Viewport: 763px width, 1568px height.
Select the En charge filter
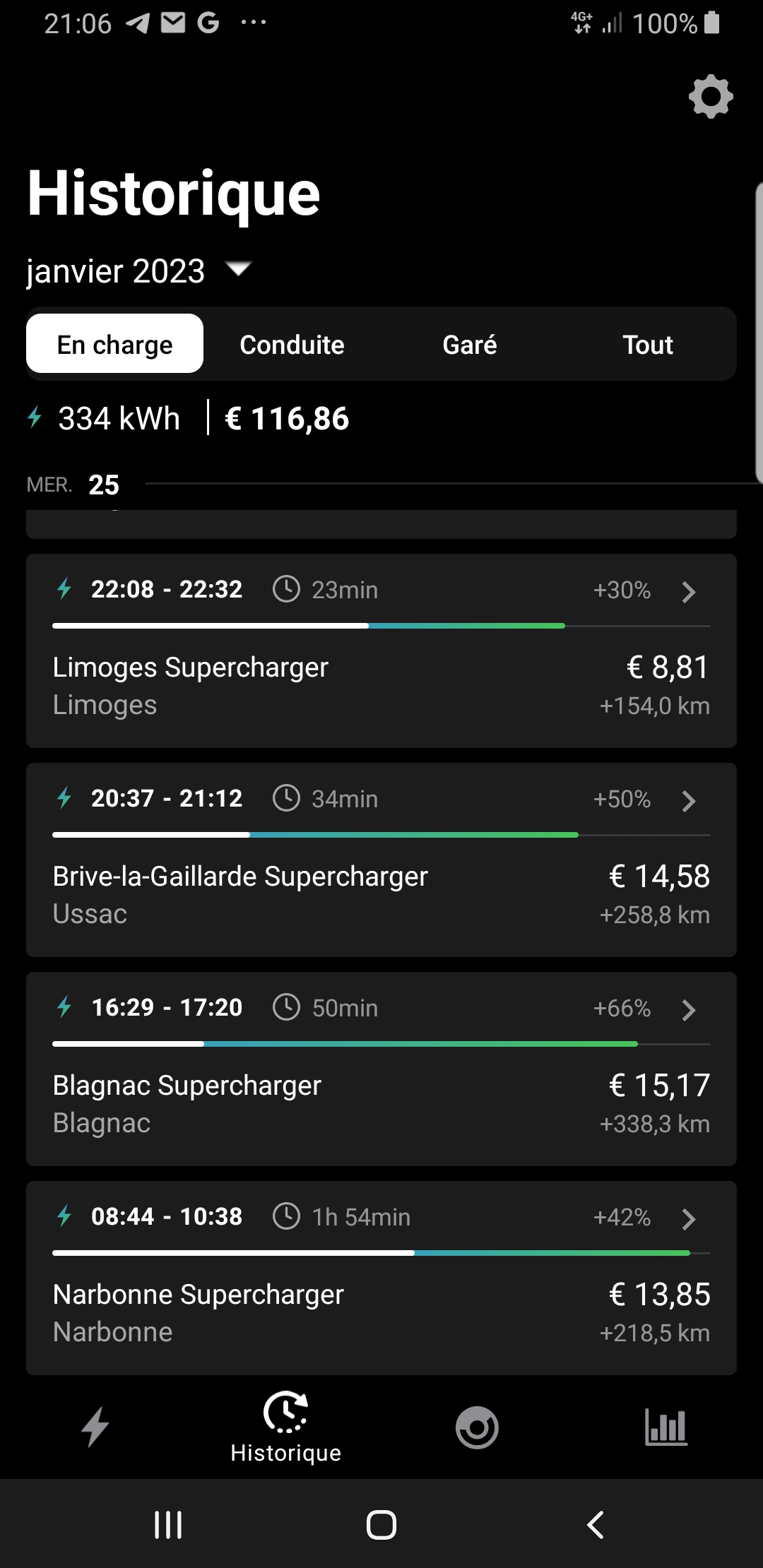pyautogui.click(x=115, y=344)
